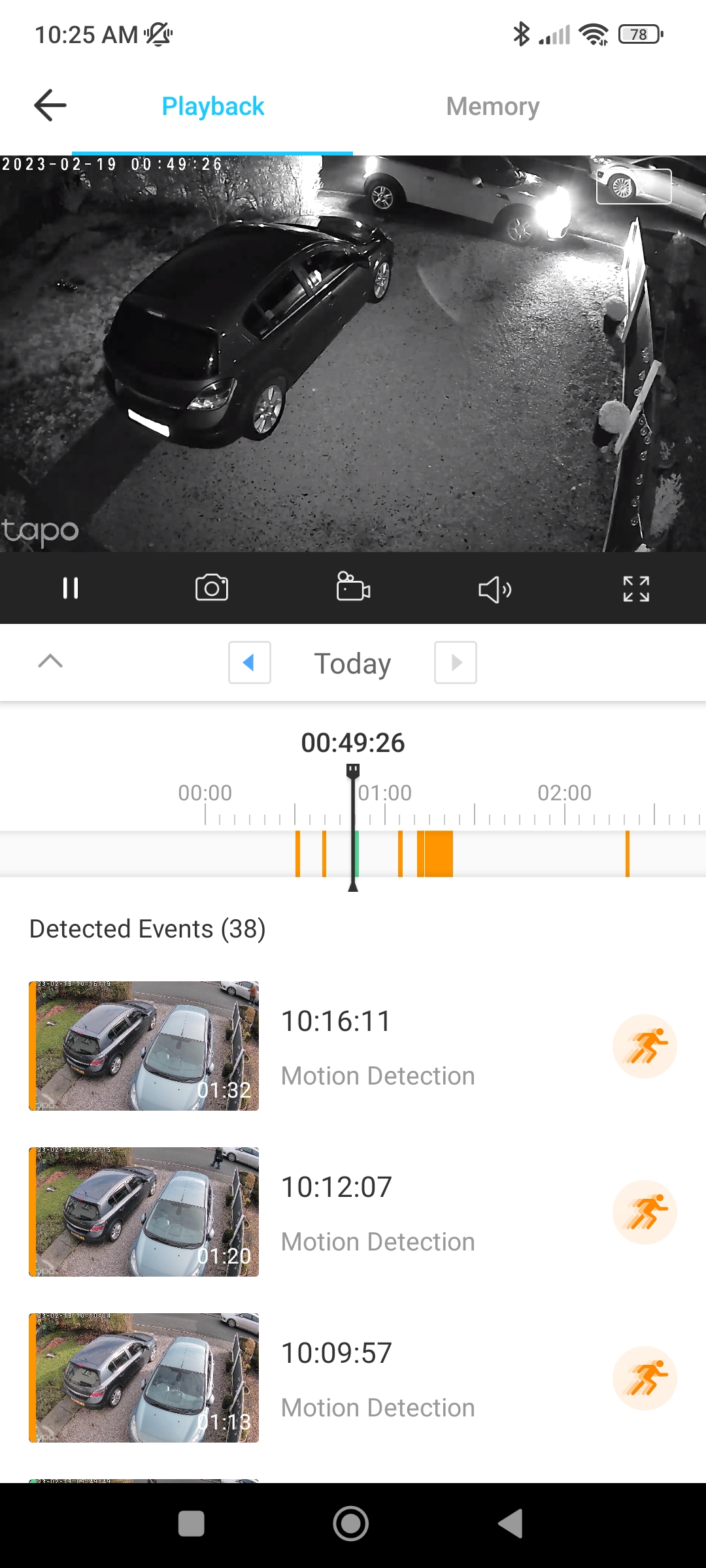Switch to the Memory tab
Image resolution: width=706 pixels, height=1568 pixels.
click(492, 106)
